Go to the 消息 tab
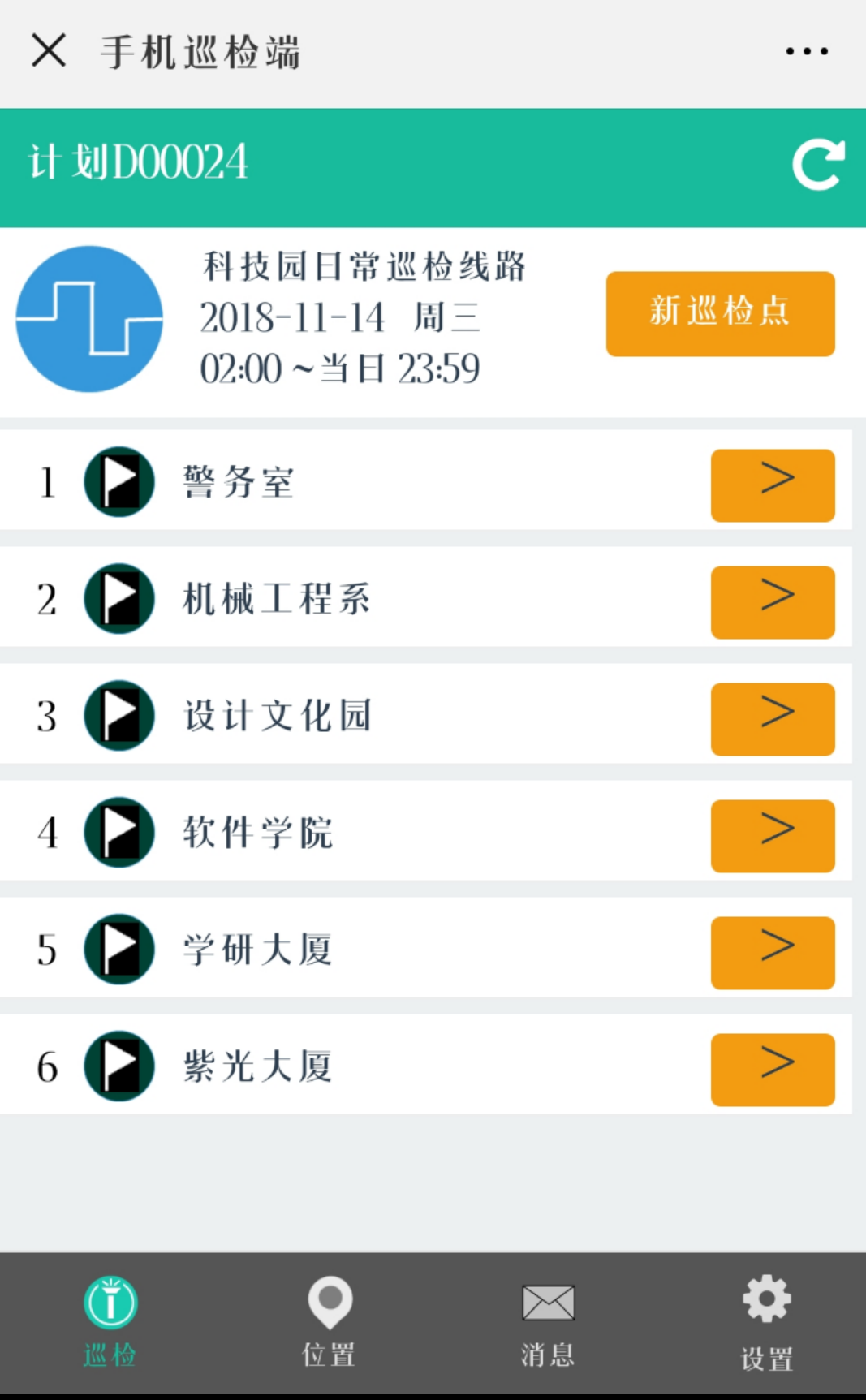The height and width of the screenshot is (1400, 866). tap(548, 1320)
